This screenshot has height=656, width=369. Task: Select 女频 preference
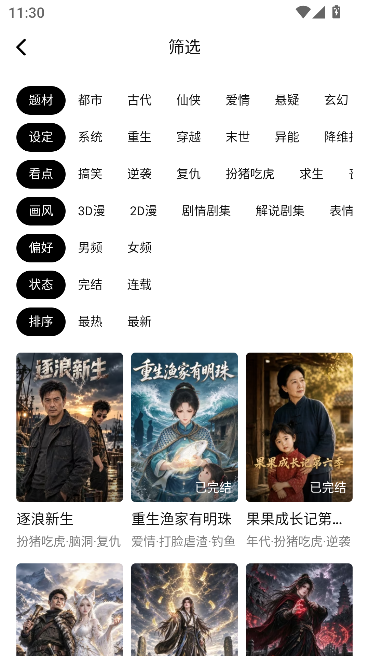coord(139,248)
